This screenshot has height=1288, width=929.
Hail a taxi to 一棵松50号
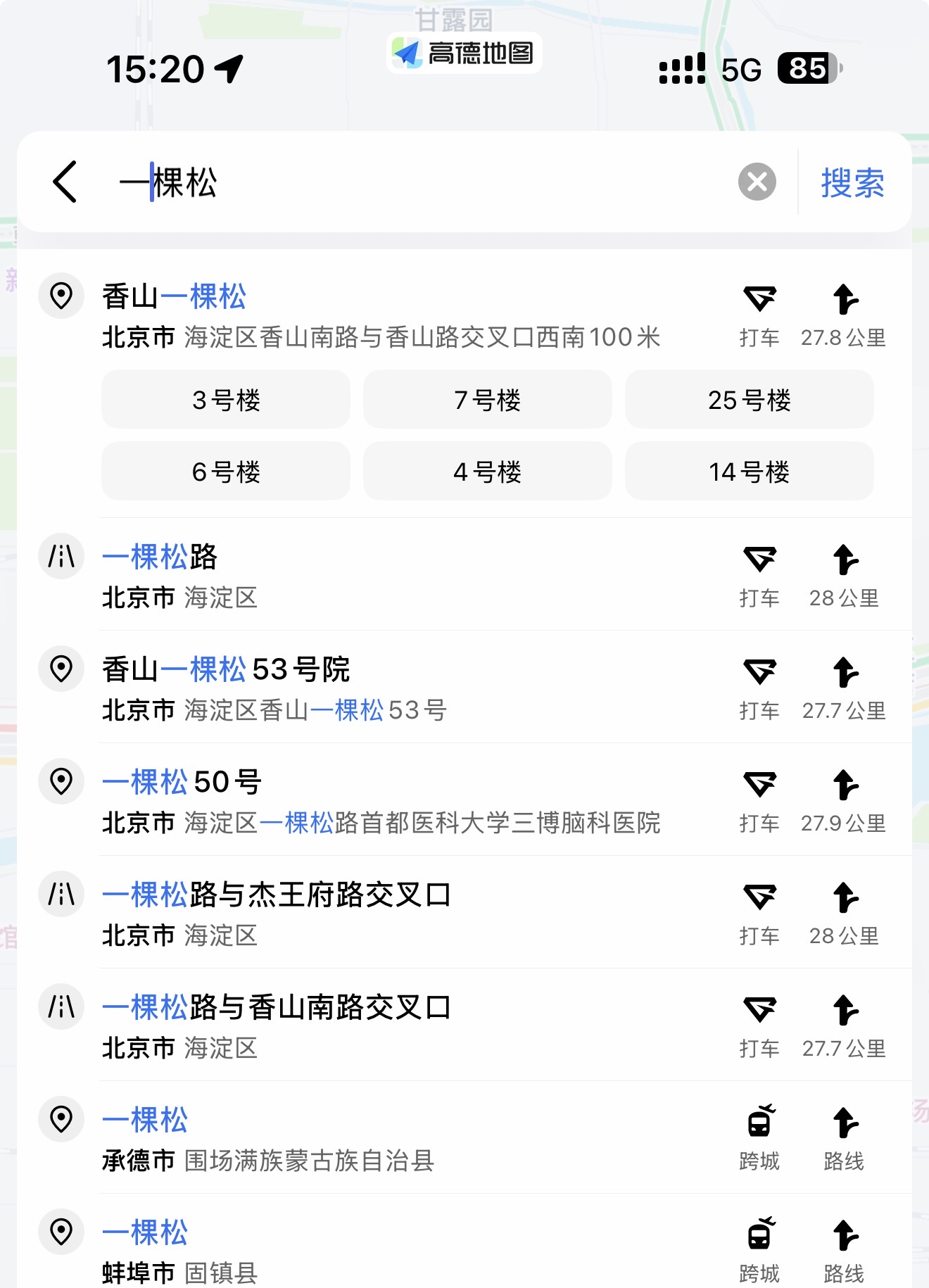[x=759, y=800]
